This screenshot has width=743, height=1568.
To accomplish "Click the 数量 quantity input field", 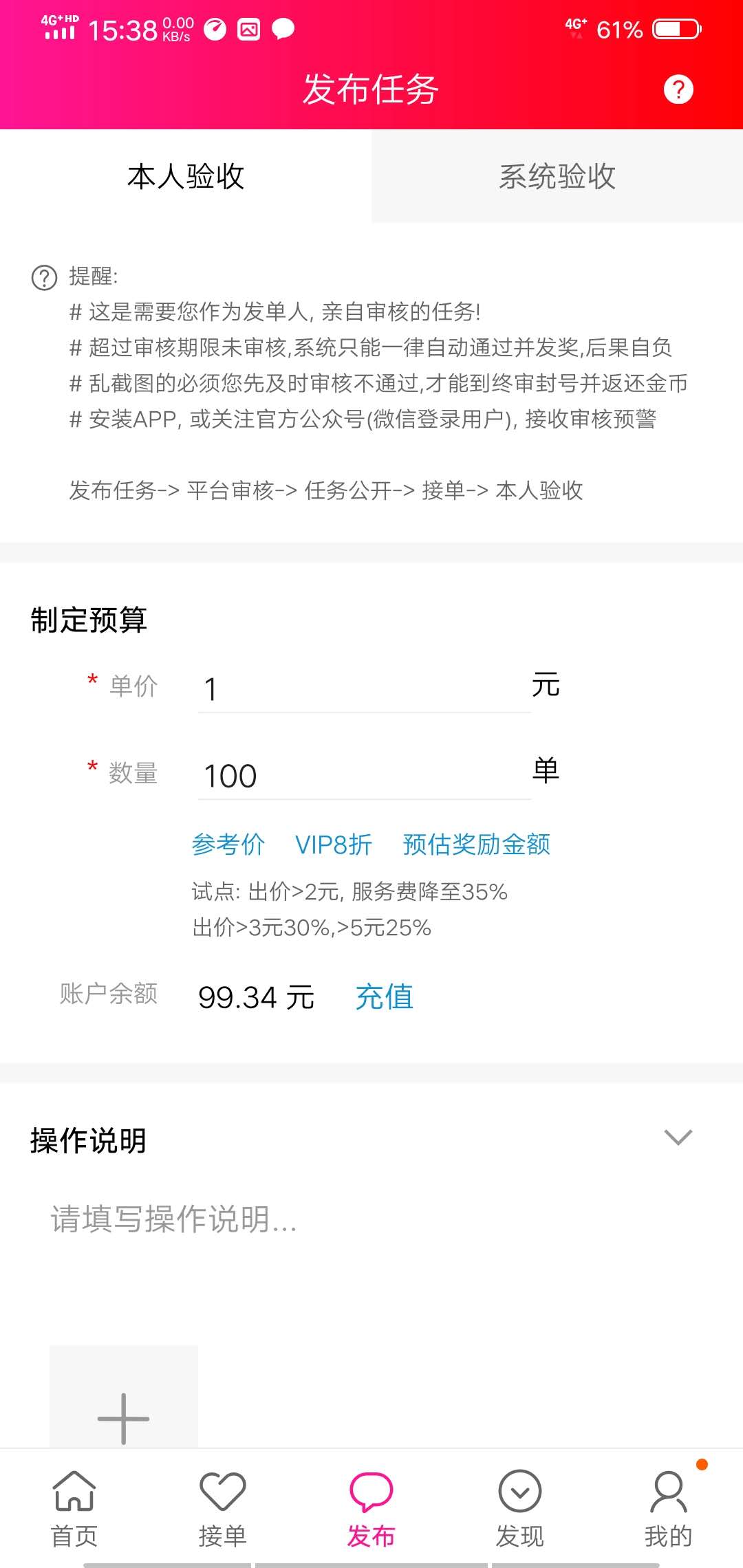I will [358, 775].
